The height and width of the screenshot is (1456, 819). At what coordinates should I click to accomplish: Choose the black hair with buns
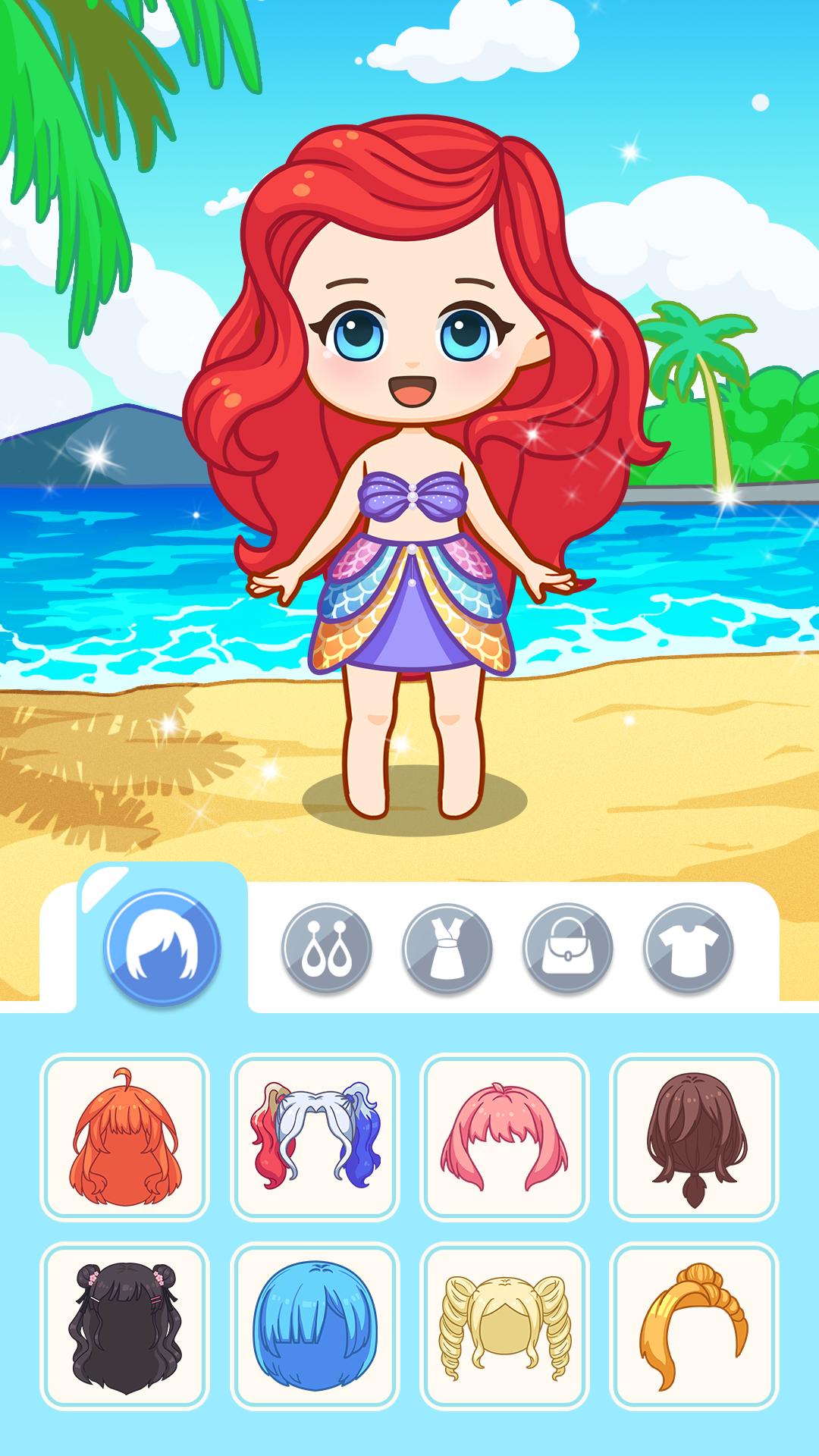point(124,1326)
